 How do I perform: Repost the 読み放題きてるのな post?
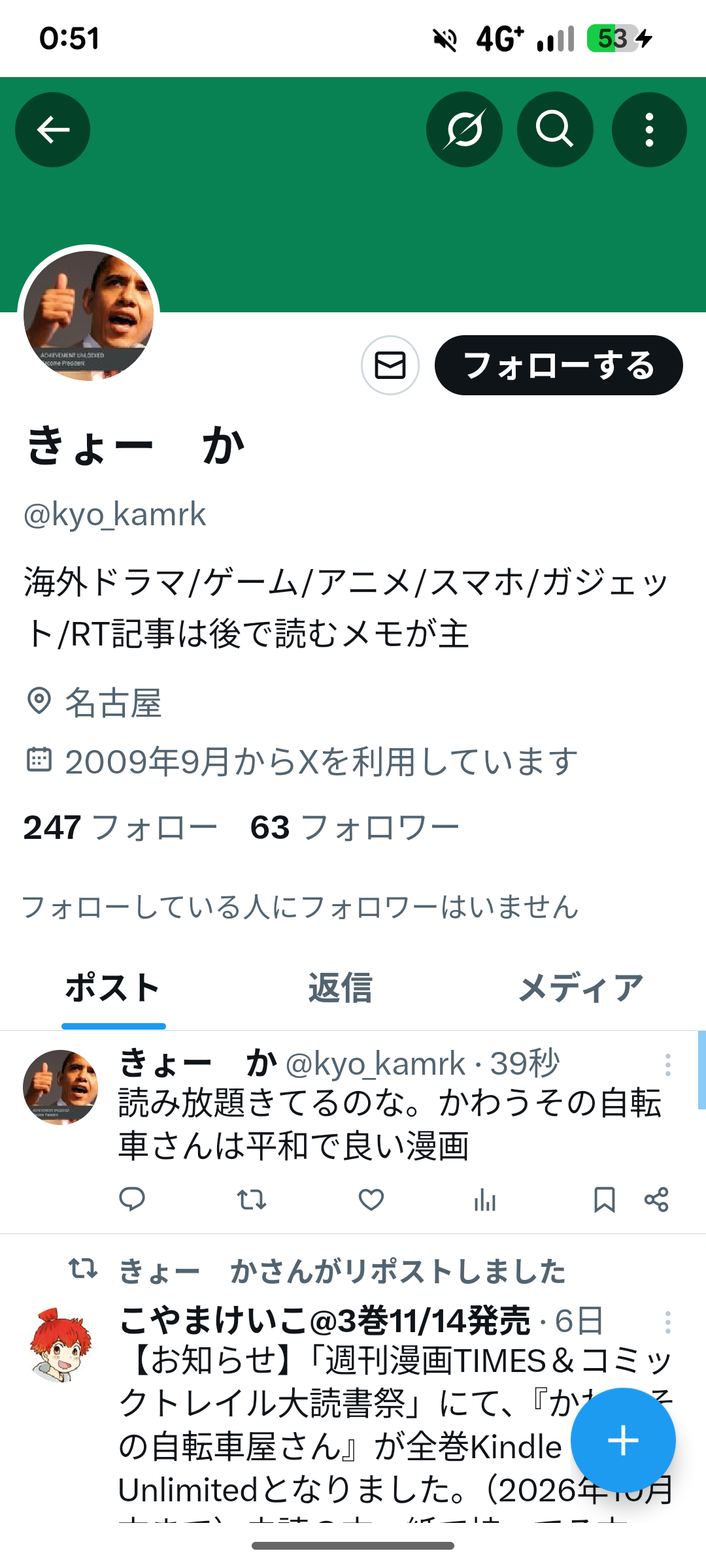pos(251,1200)
